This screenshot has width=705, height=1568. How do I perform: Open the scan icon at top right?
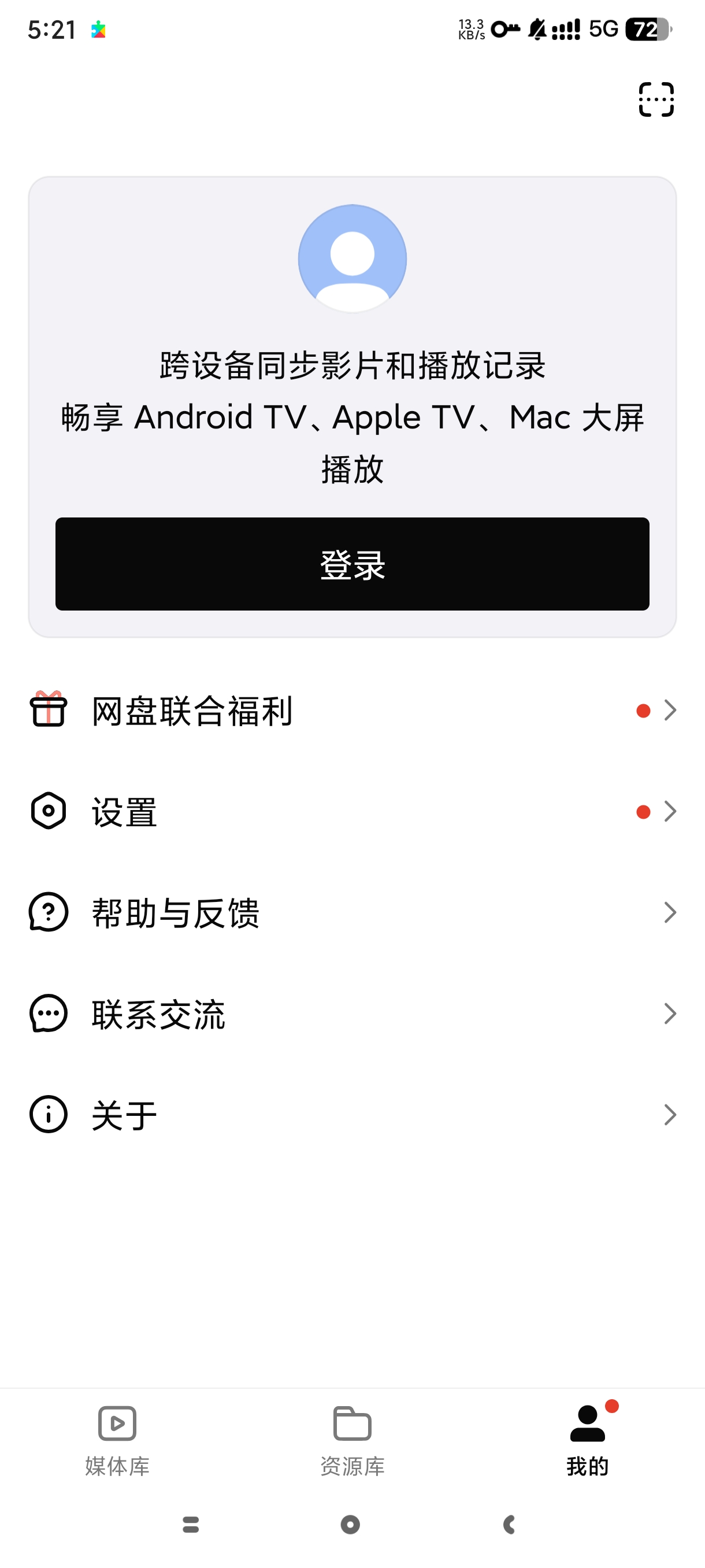pyautogui.click(x=656, y=99)
